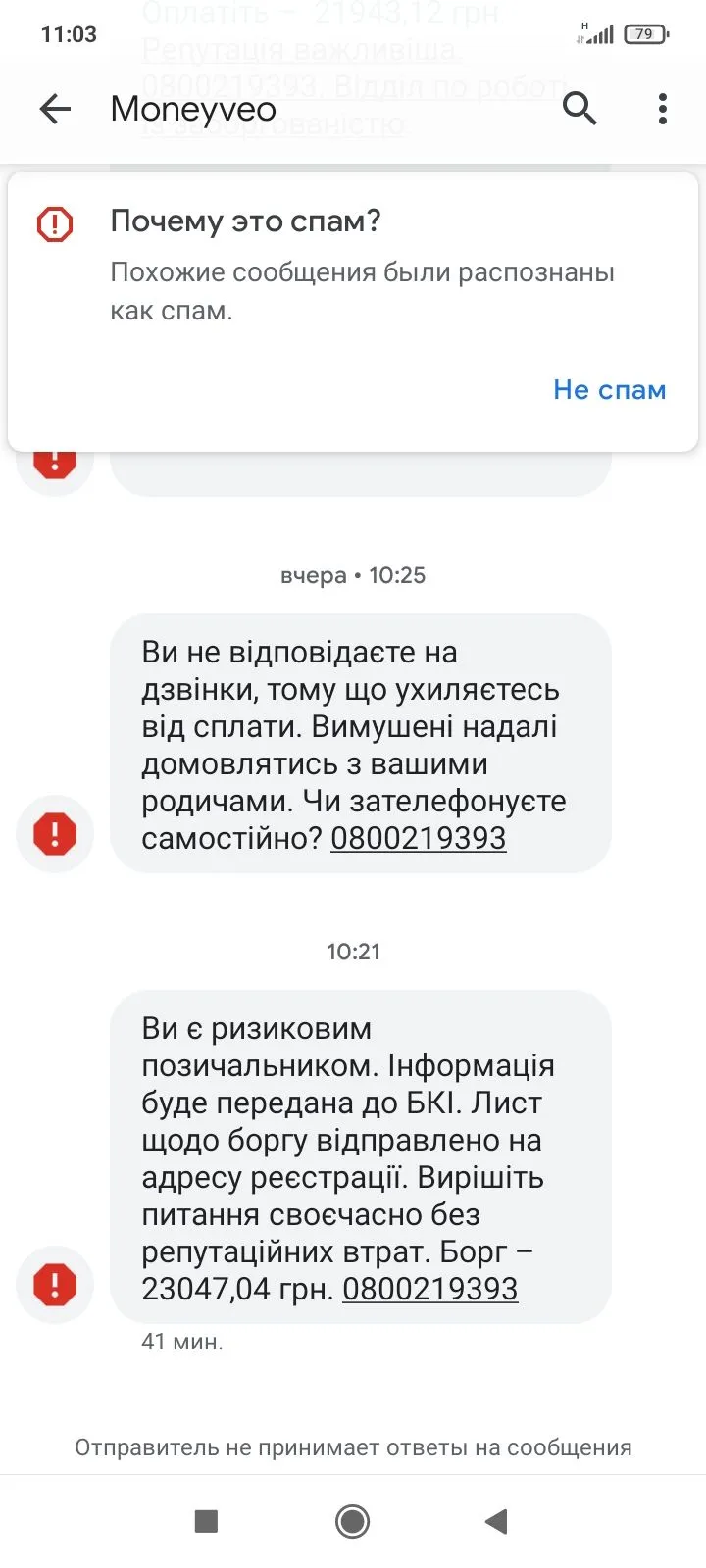Open the three-dot overflow menu
Viewport: 706px width, 1568px height.
[x=663, y=109]
